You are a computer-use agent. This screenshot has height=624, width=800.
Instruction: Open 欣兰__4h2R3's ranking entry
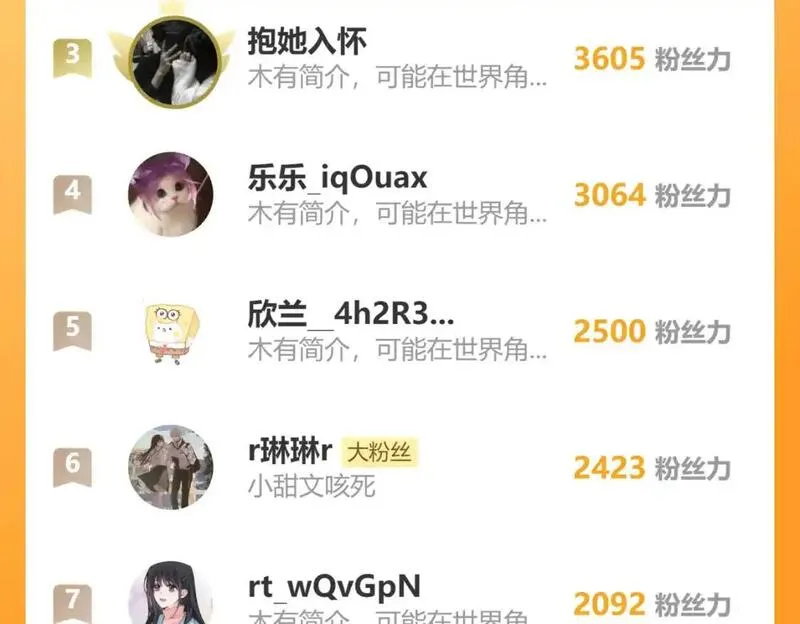(x=400, y=331)
